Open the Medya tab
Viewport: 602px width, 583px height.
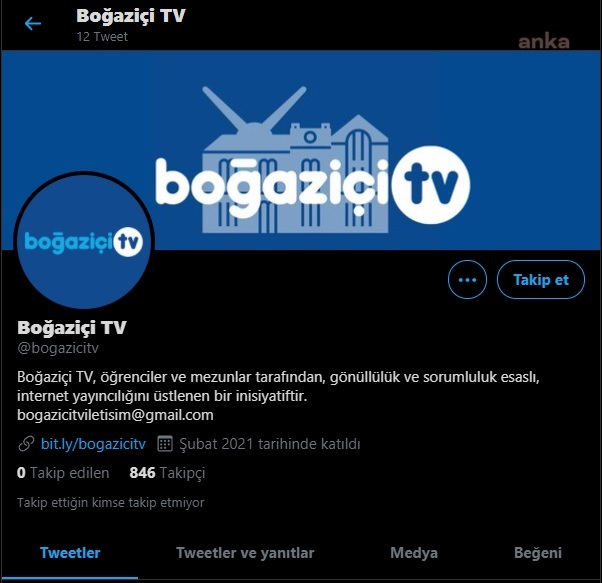(413, 553)
